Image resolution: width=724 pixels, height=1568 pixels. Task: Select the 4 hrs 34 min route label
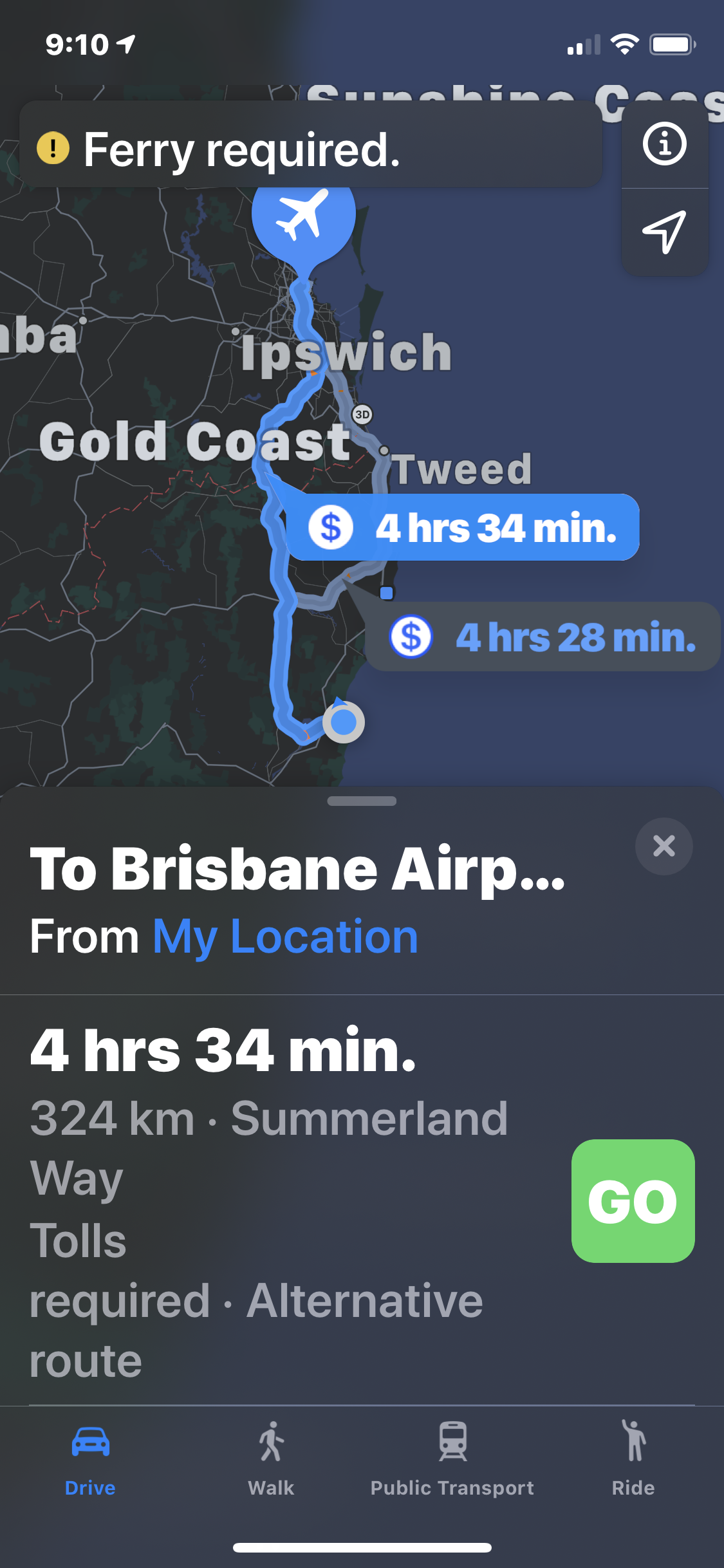[463, 528]
